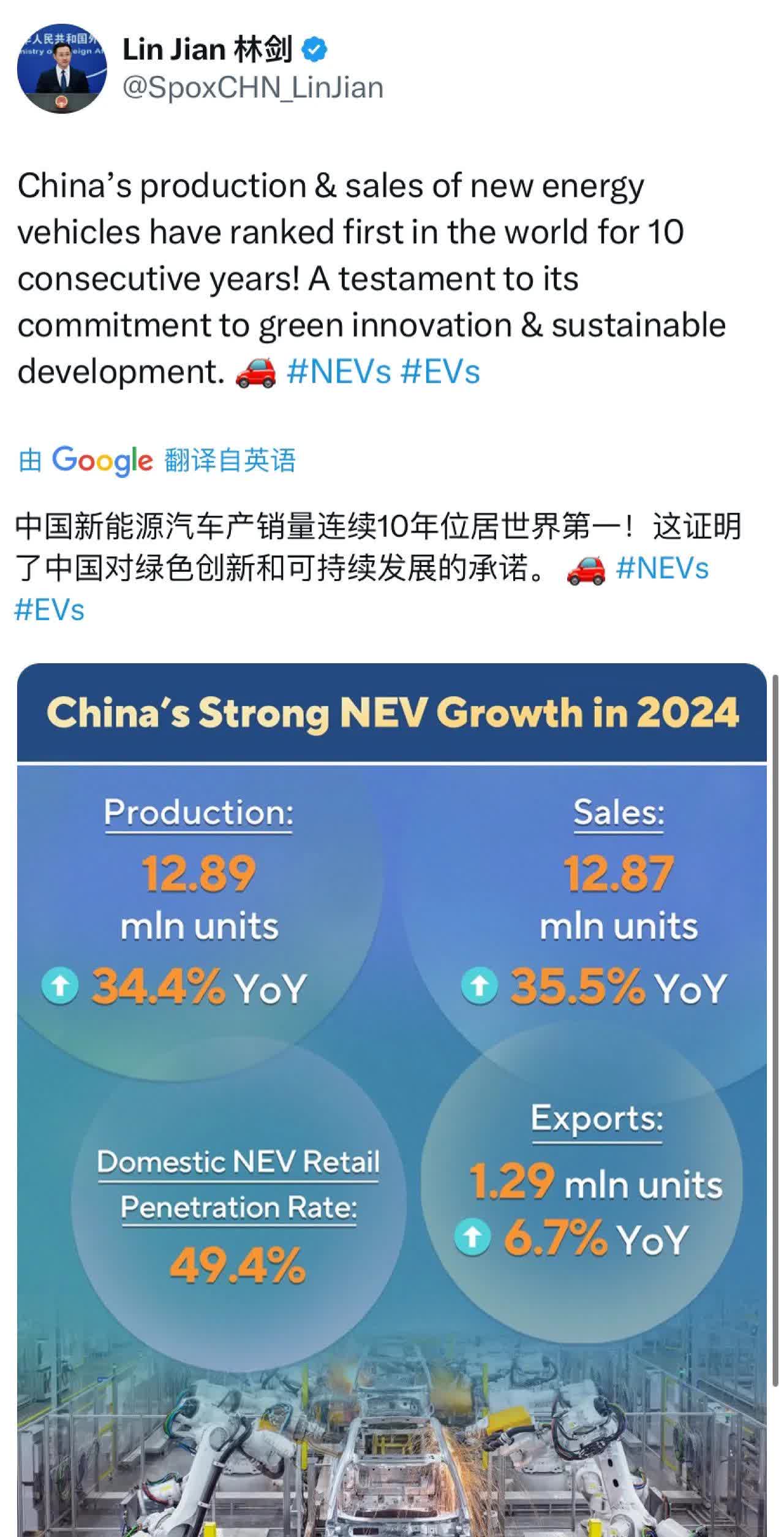This screenshot has height=1537, width=784.
Task: Click the display name Lin Jian 林剑
Action: point(210,49)
